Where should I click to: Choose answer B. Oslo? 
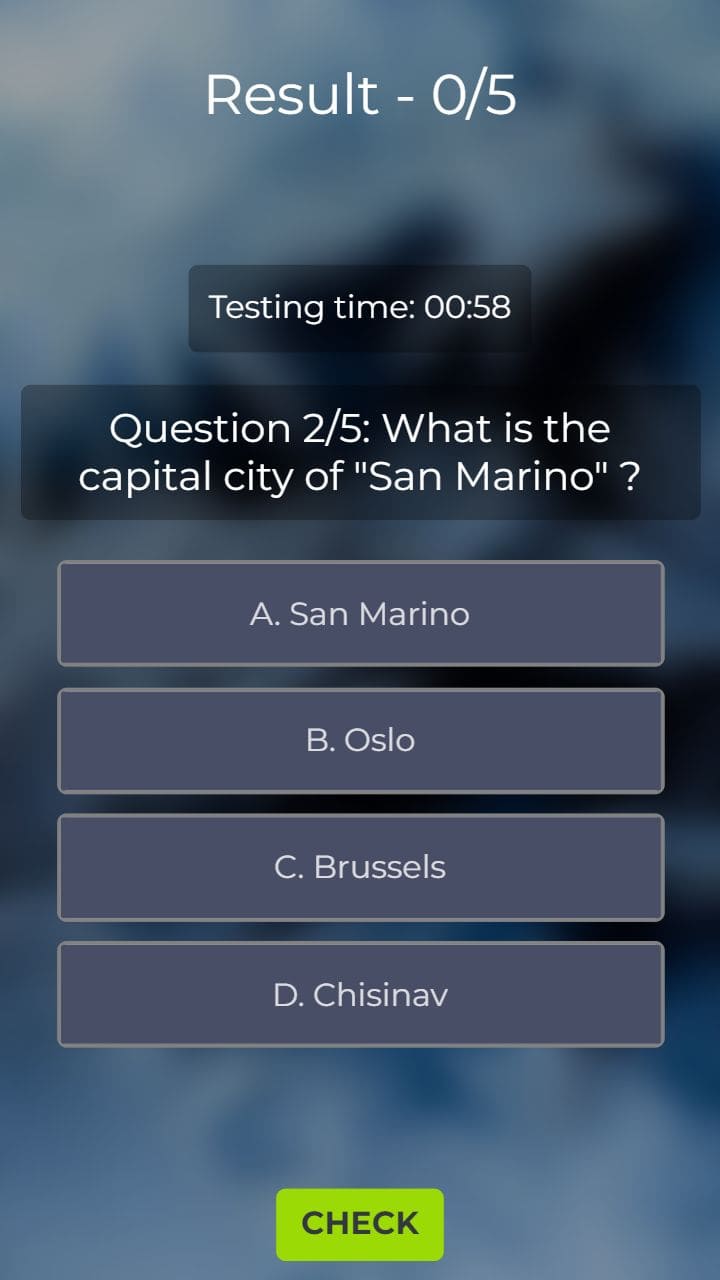(x=360, y=740)
